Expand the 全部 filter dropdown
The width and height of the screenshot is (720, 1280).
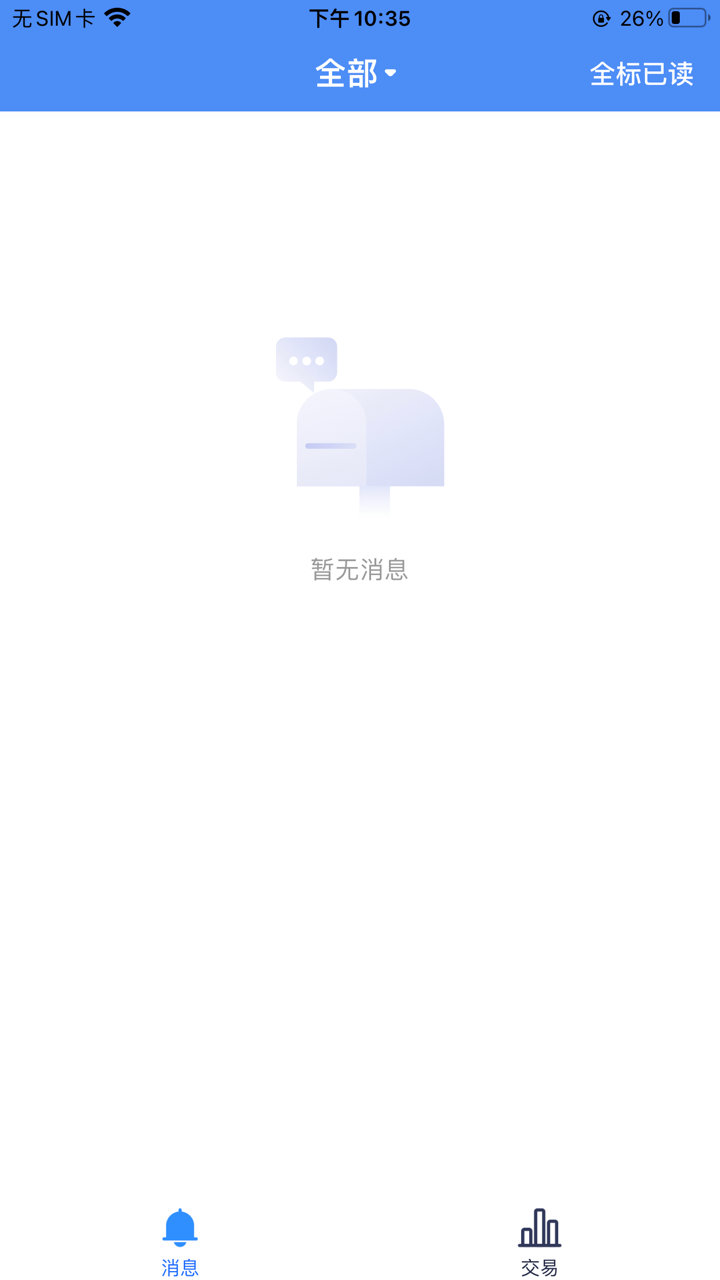356,73
